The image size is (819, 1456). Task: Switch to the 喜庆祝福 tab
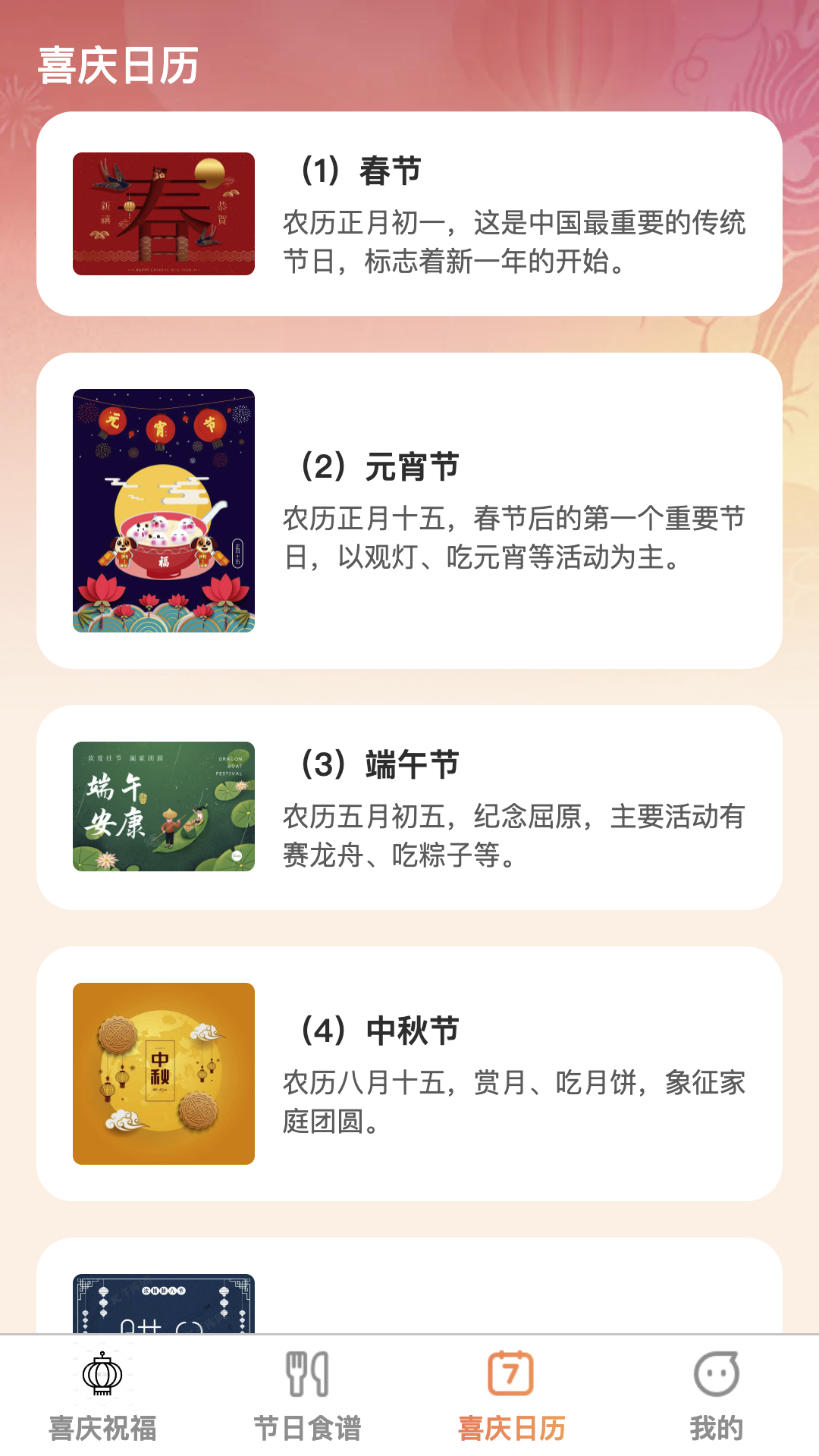point(102,1395)
